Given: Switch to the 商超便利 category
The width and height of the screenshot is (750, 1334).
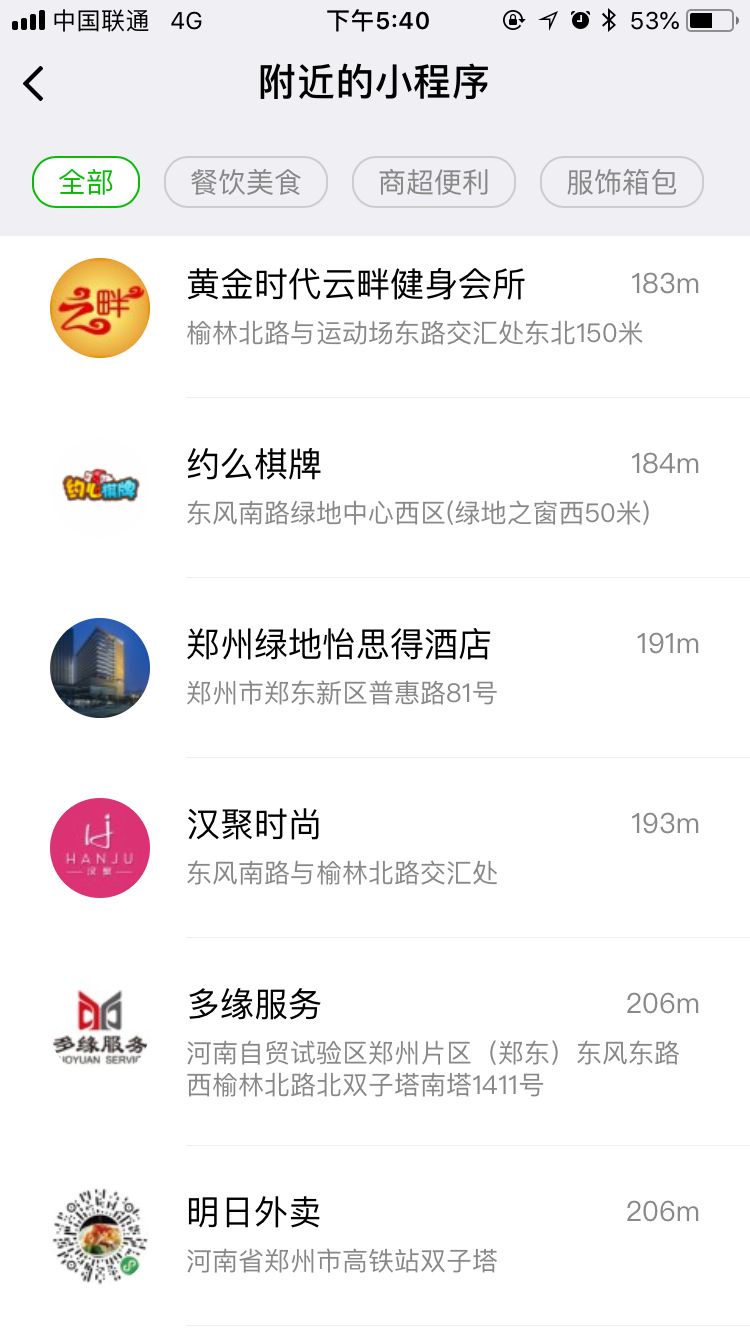Looking at the screenshot, I should (x=434, y=183).
